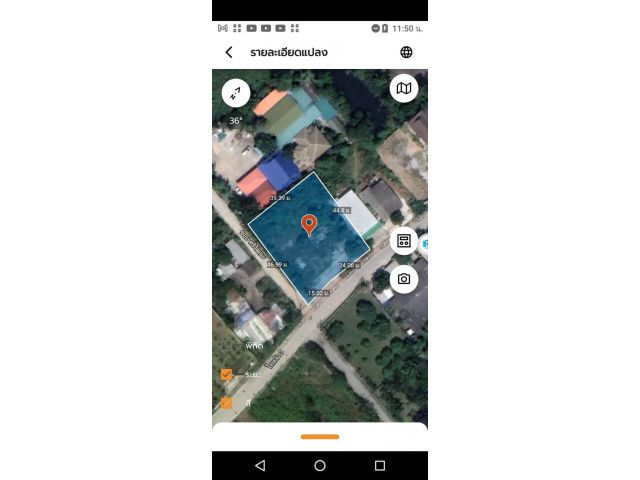Tap the system home button

[x=320, y=465]
